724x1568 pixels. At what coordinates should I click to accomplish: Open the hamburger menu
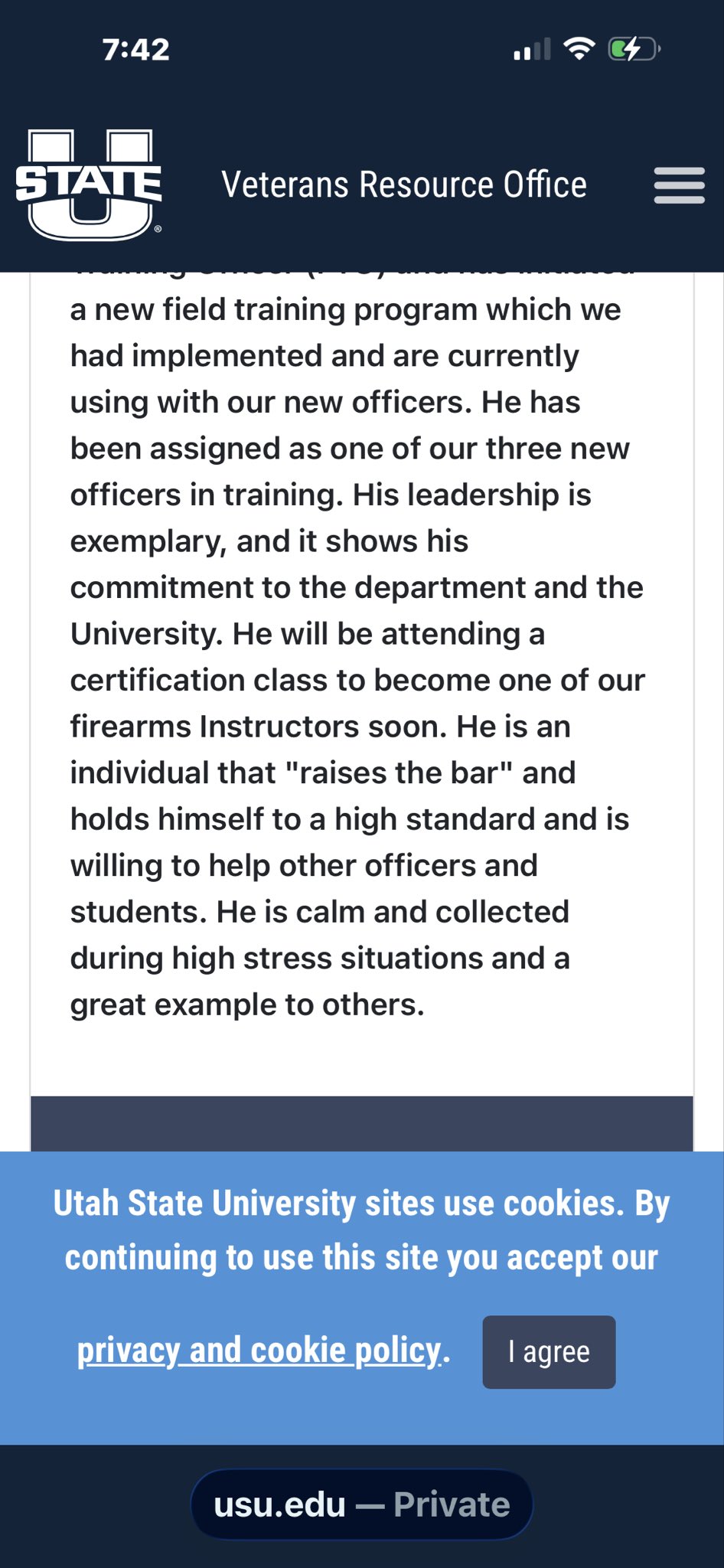[679, 185]
